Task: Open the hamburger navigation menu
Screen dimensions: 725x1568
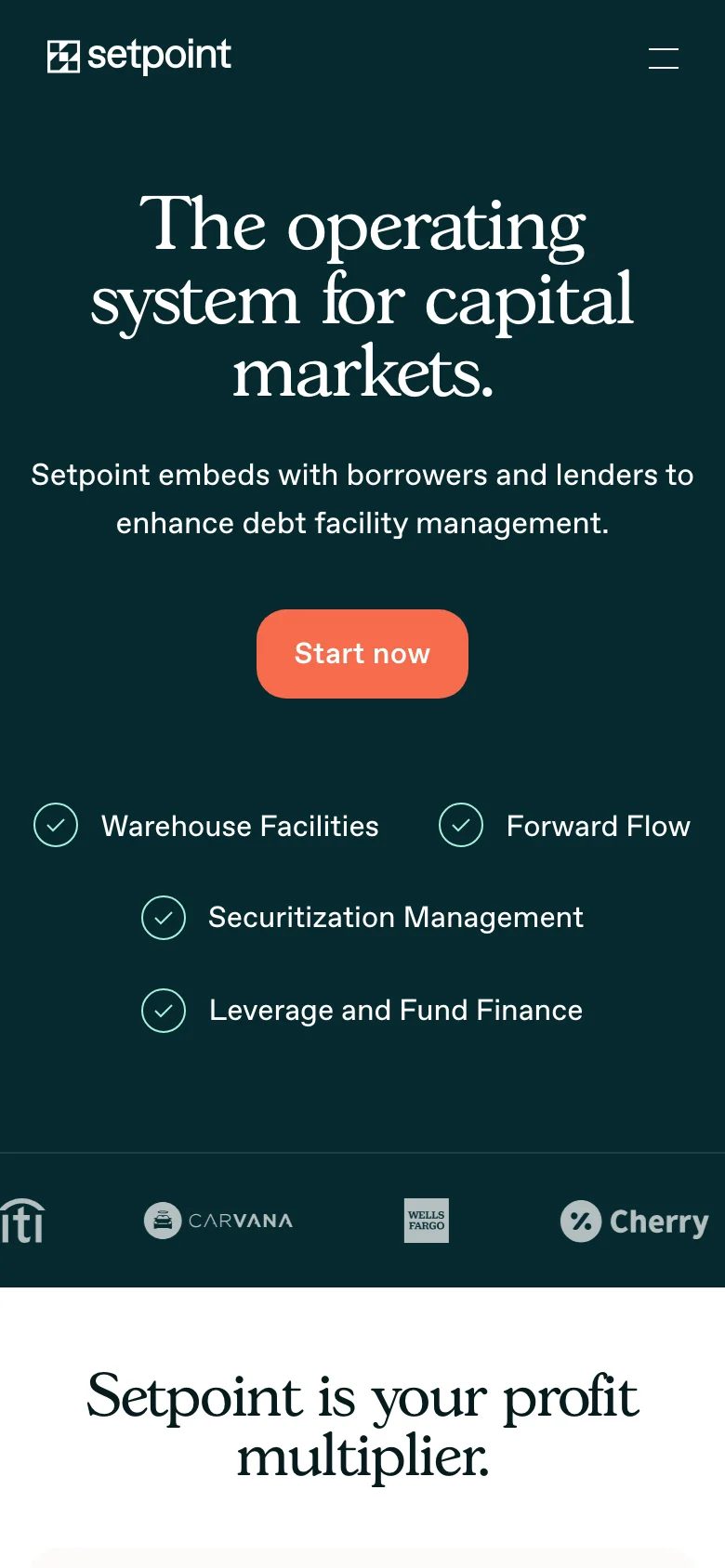Action: 663,58
